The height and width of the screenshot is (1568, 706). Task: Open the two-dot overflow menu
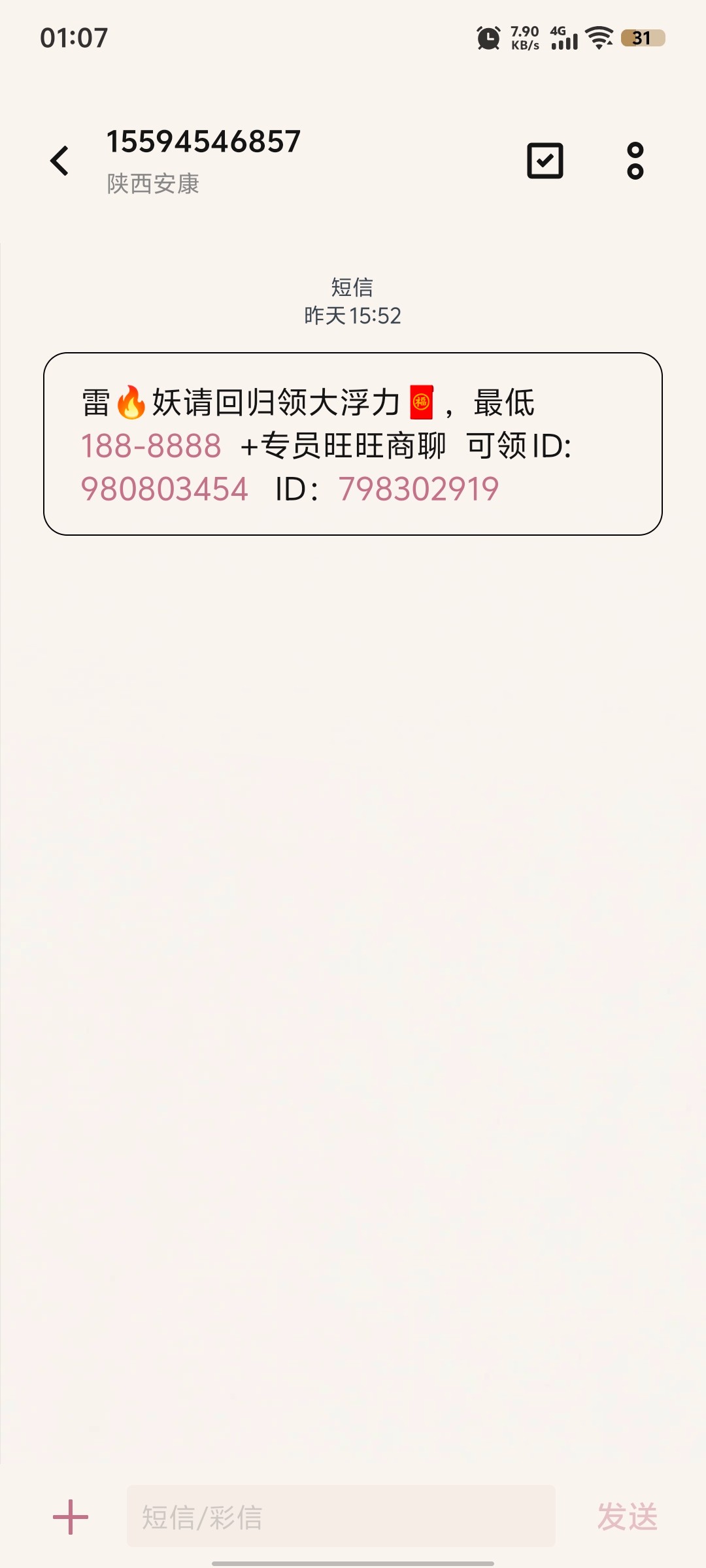click(x=635, y=161)
